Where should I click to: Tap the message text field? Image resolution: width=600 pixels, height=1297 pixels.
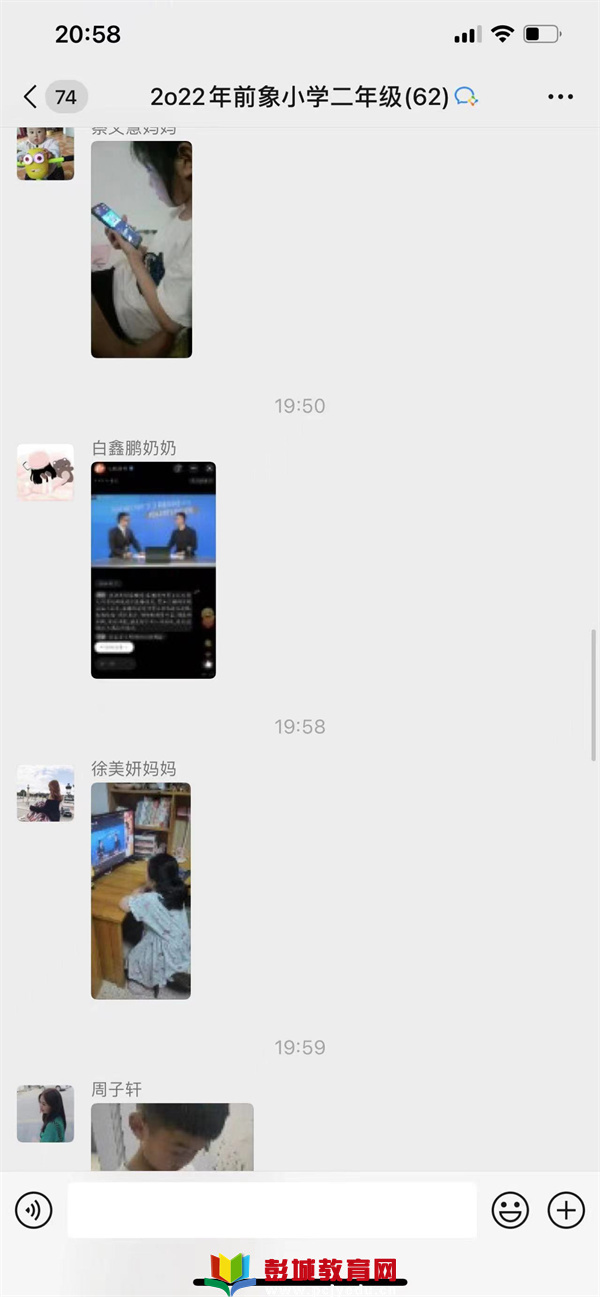pyautogui.click(x=271, y=1211)
